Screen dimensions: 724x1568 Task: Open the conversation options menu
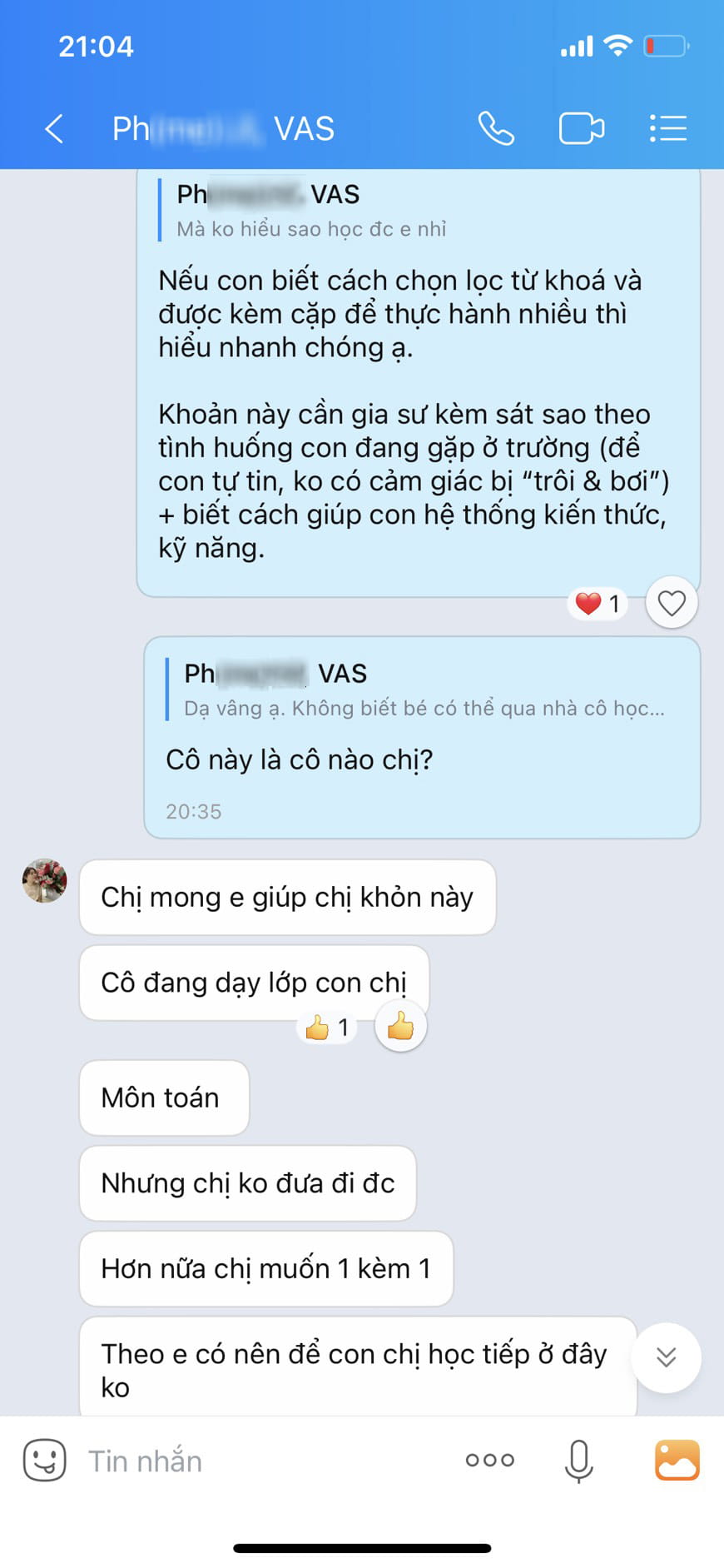click(668, 129)
